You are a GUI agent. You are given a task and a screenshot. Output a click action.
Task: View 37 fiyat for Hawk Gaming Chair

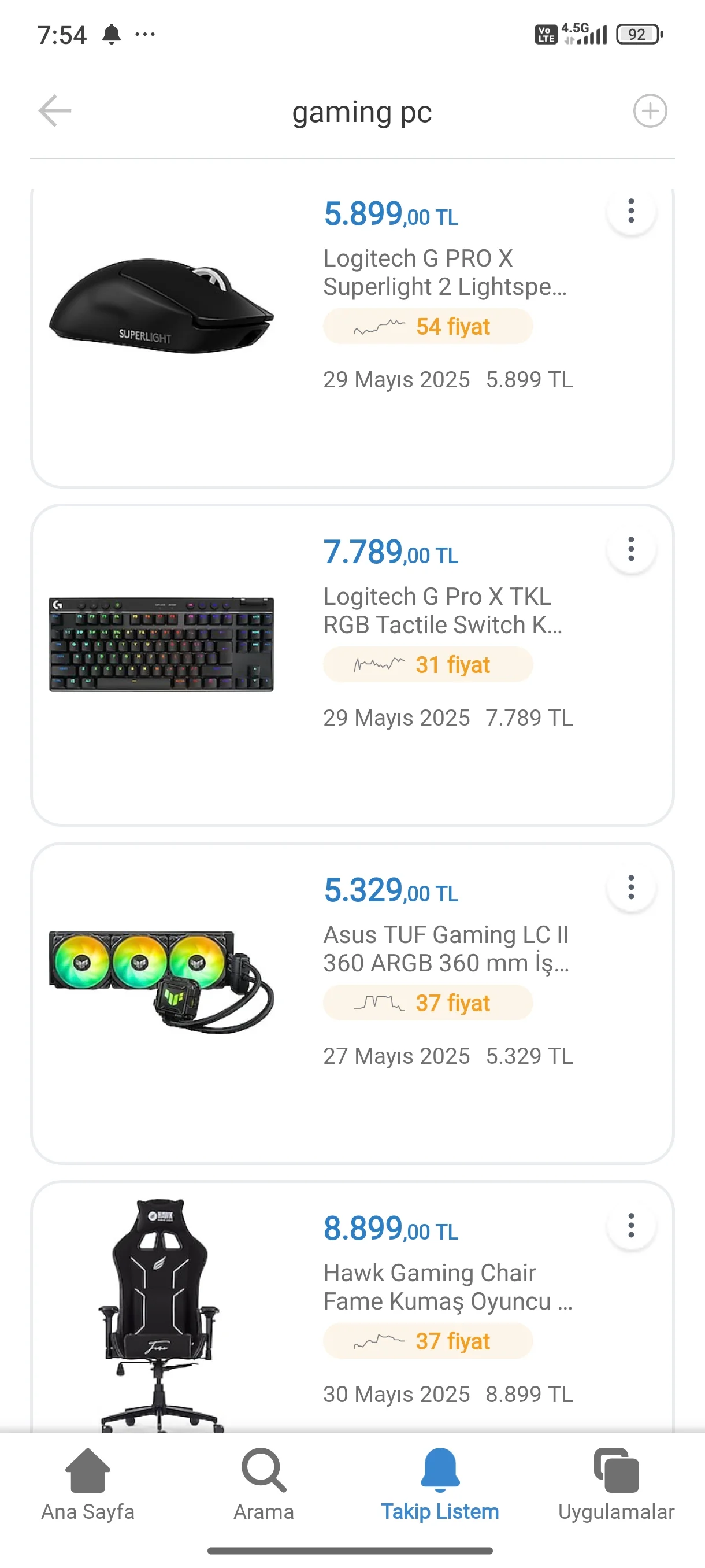tap(428, 1341)
